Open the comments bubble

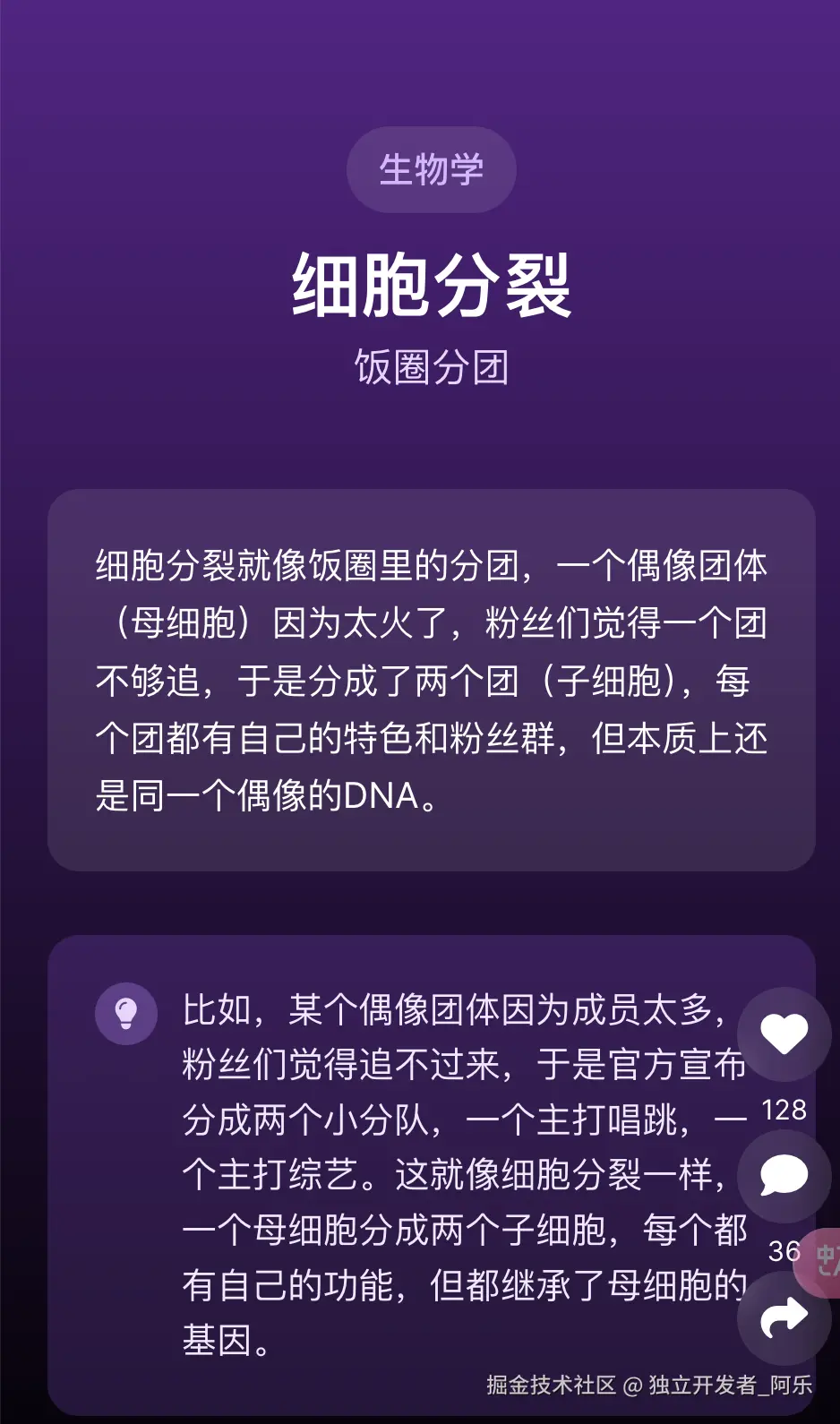(x=784, y=1175)
